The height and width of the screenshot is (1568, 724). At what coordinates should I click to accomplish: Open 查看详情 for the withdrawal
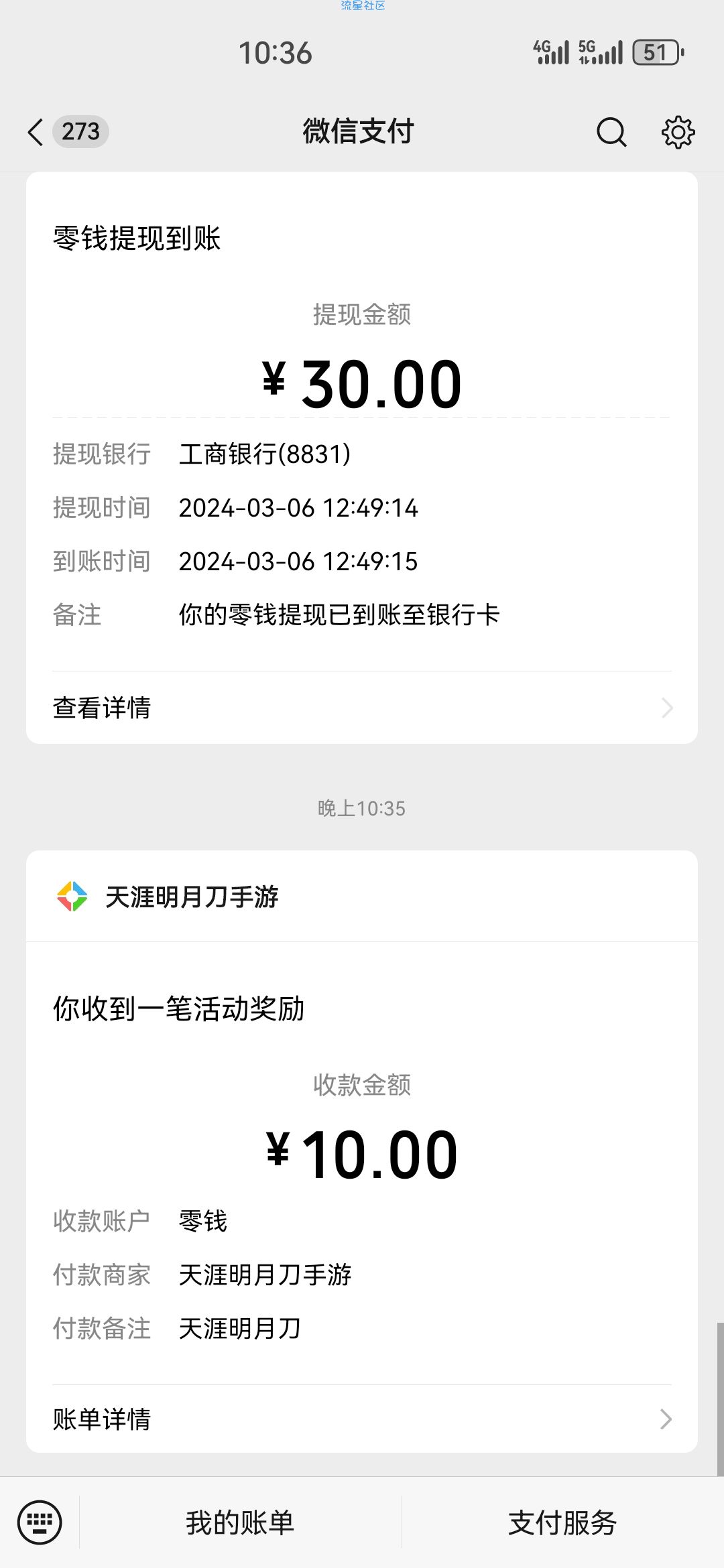pyautogui.click(x=362, y=708)
